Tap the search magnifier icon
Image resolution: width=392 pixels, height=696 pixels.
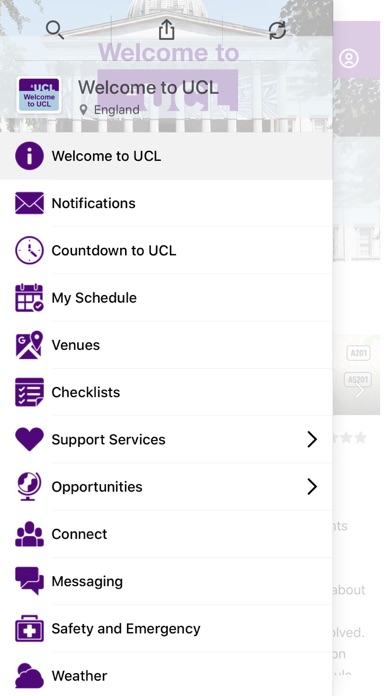coord(55,30)
